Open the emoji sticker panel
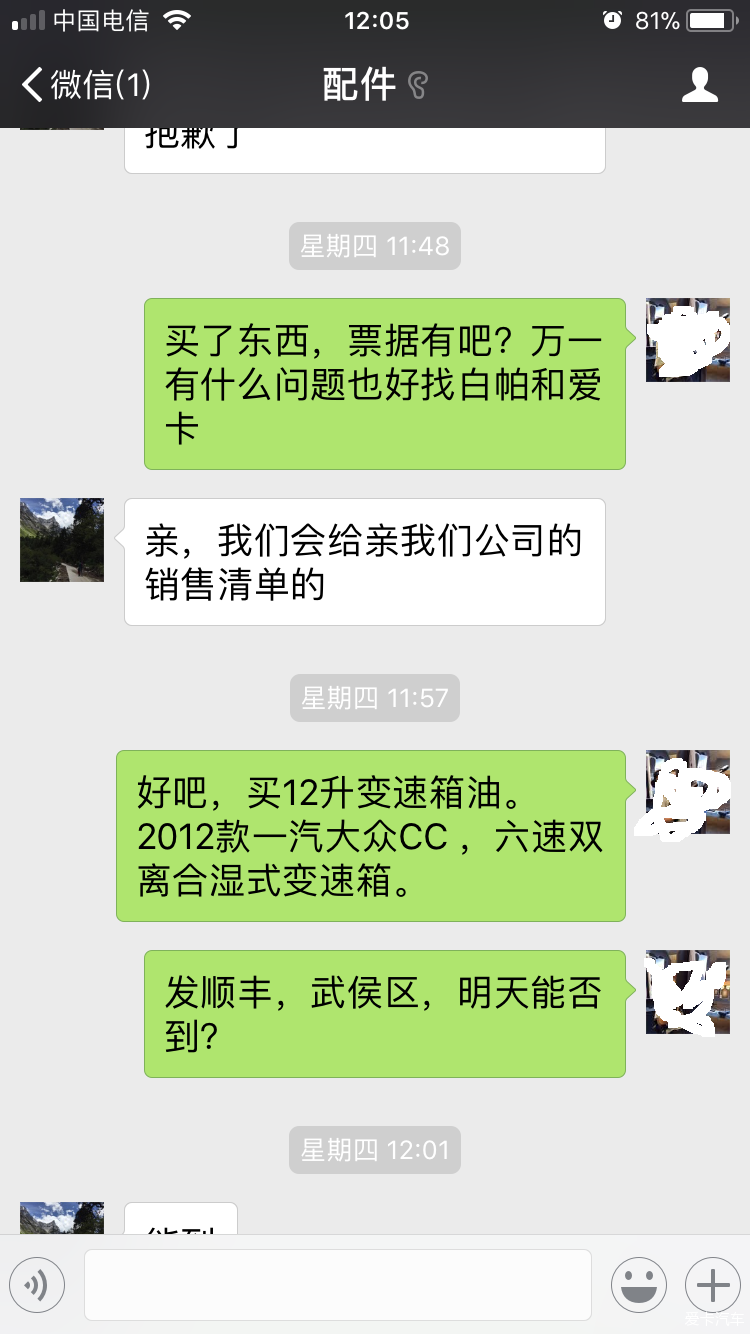Image resolution: width=750 pixels, height=1334 pixels. pyautogui.click(x=638, y=1284)
